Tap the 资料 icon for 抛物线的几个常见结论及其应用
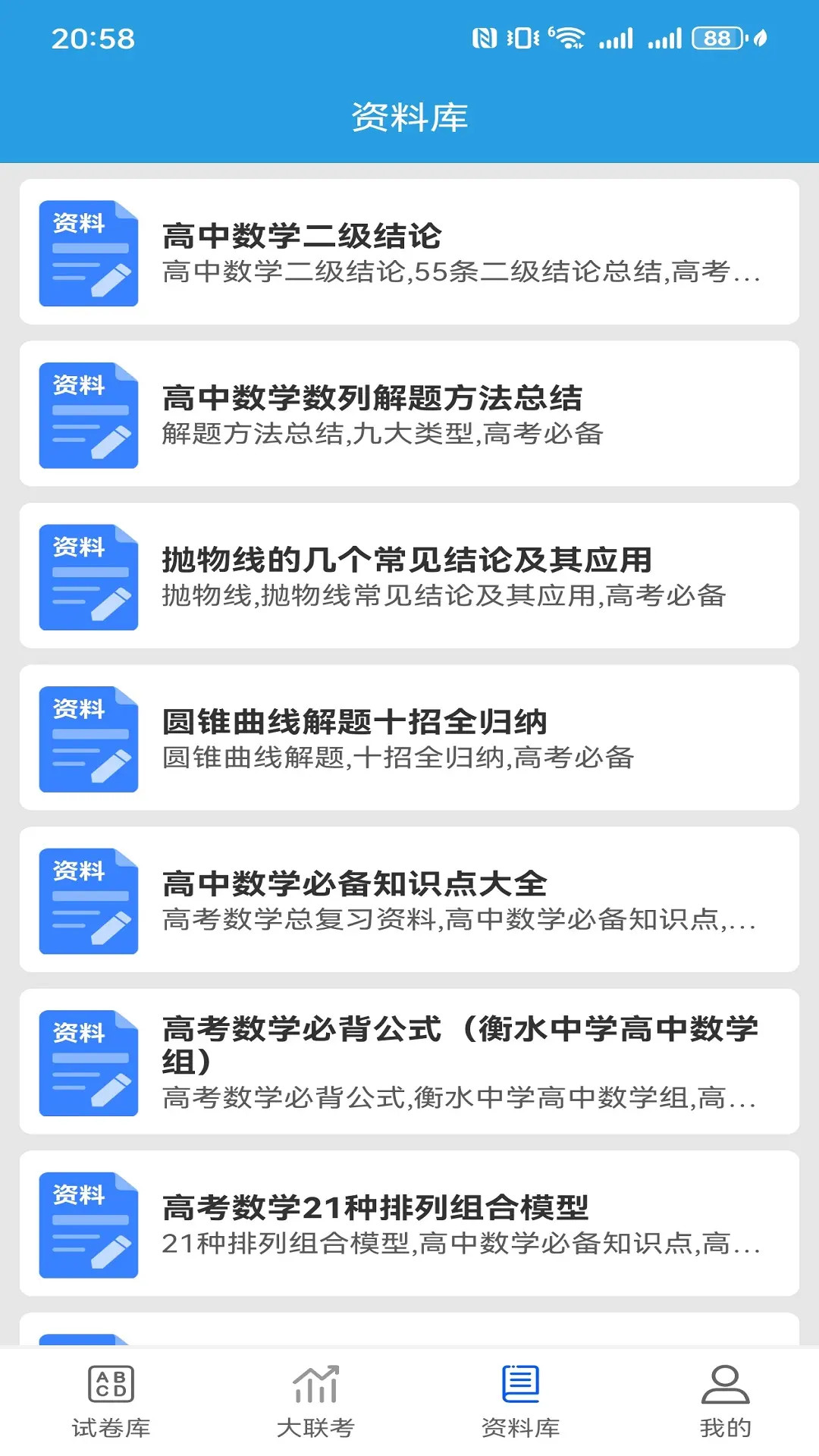 point(88,575)
